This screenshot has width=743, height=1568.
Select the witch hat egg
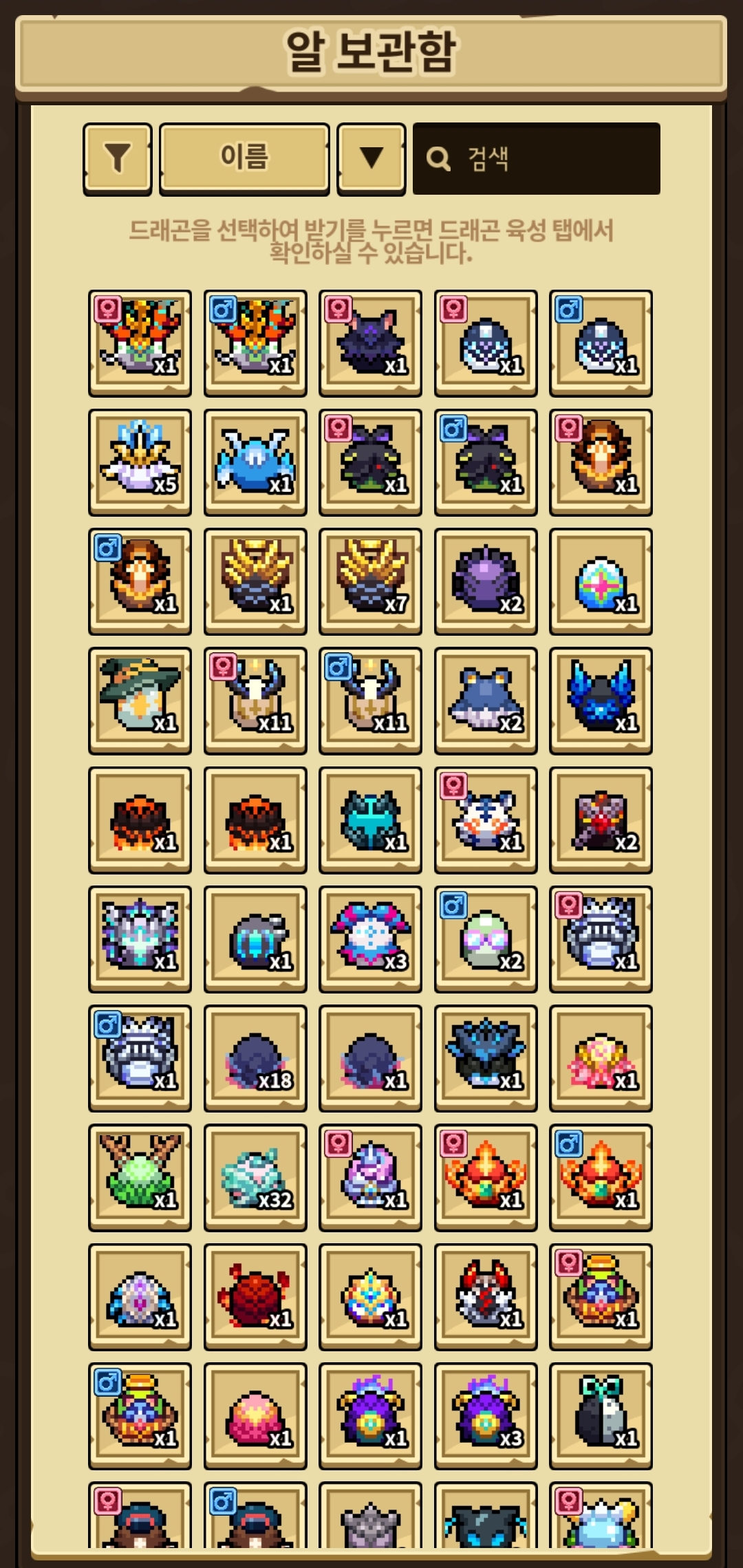point(140,700)
